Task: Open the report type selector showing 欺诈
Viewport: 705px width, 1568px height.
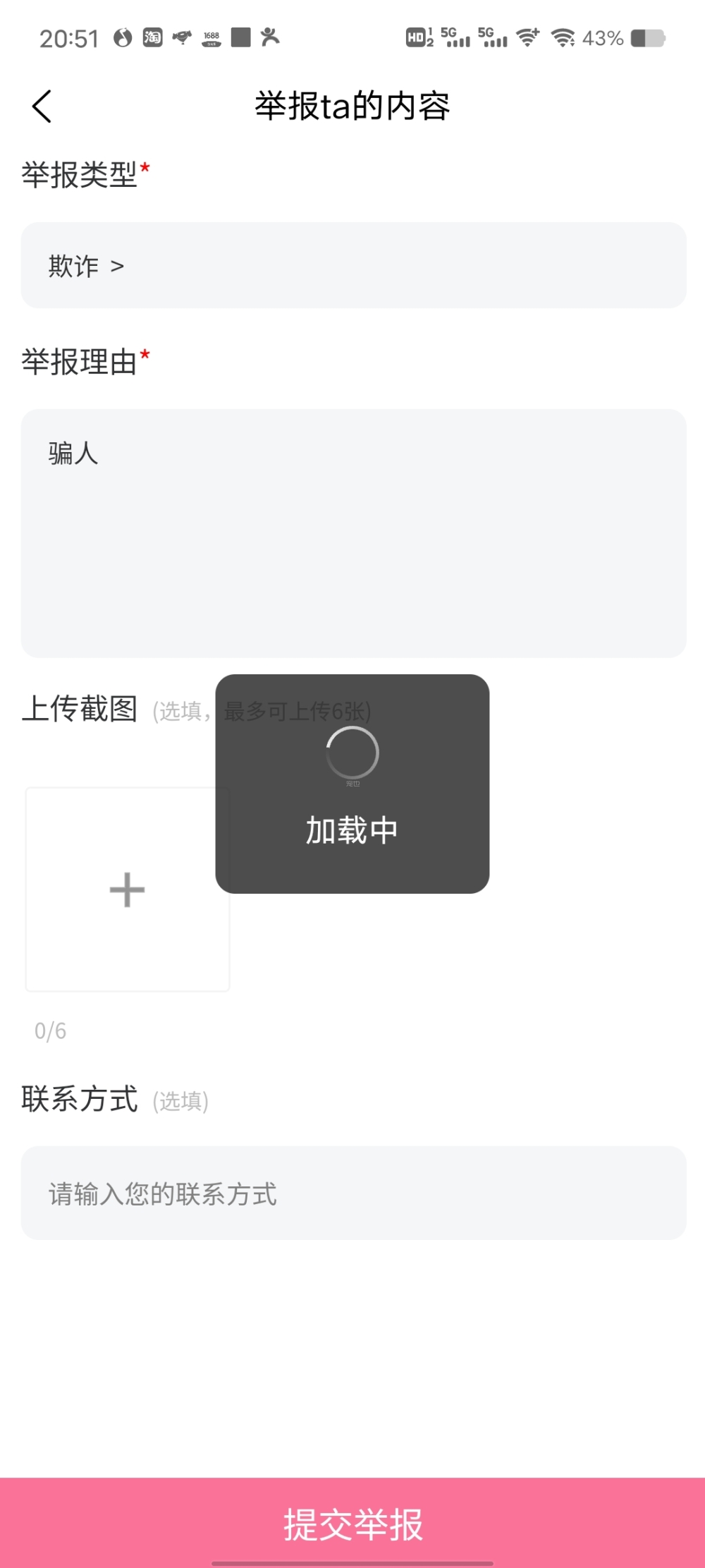Action: coord(352,265)
